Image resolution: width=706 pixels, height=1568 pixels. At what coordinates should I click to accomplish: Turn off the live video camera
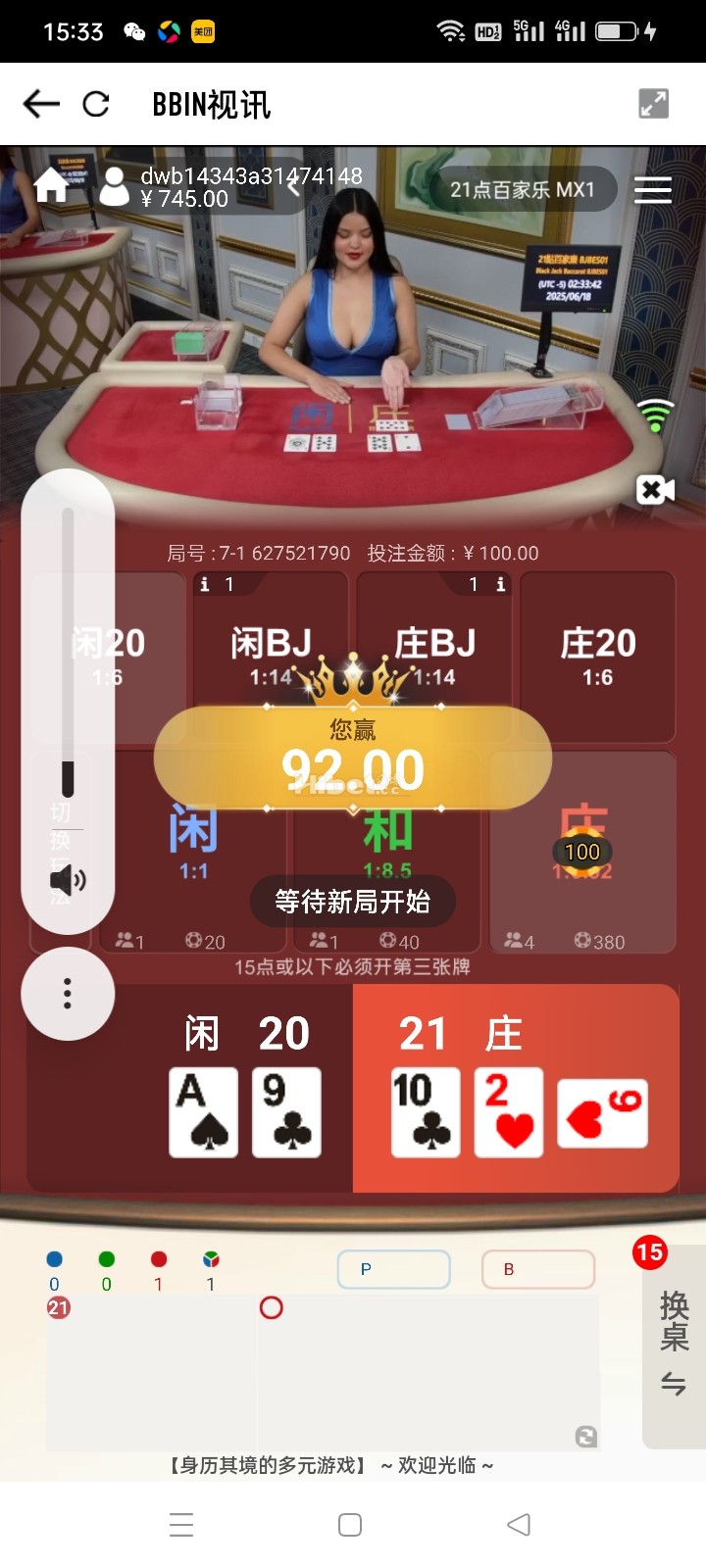click(654, 489)
